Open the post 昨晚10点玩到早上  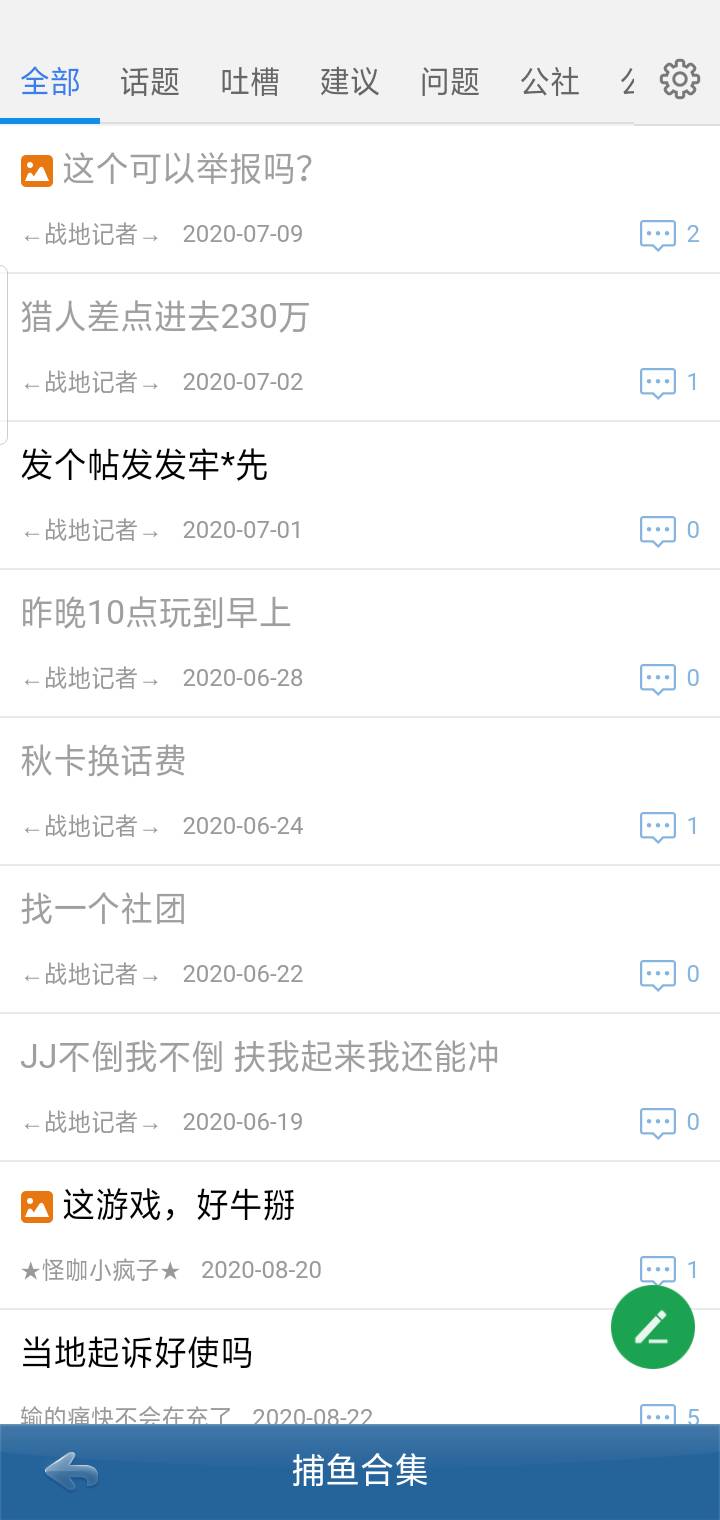point(154,613)
